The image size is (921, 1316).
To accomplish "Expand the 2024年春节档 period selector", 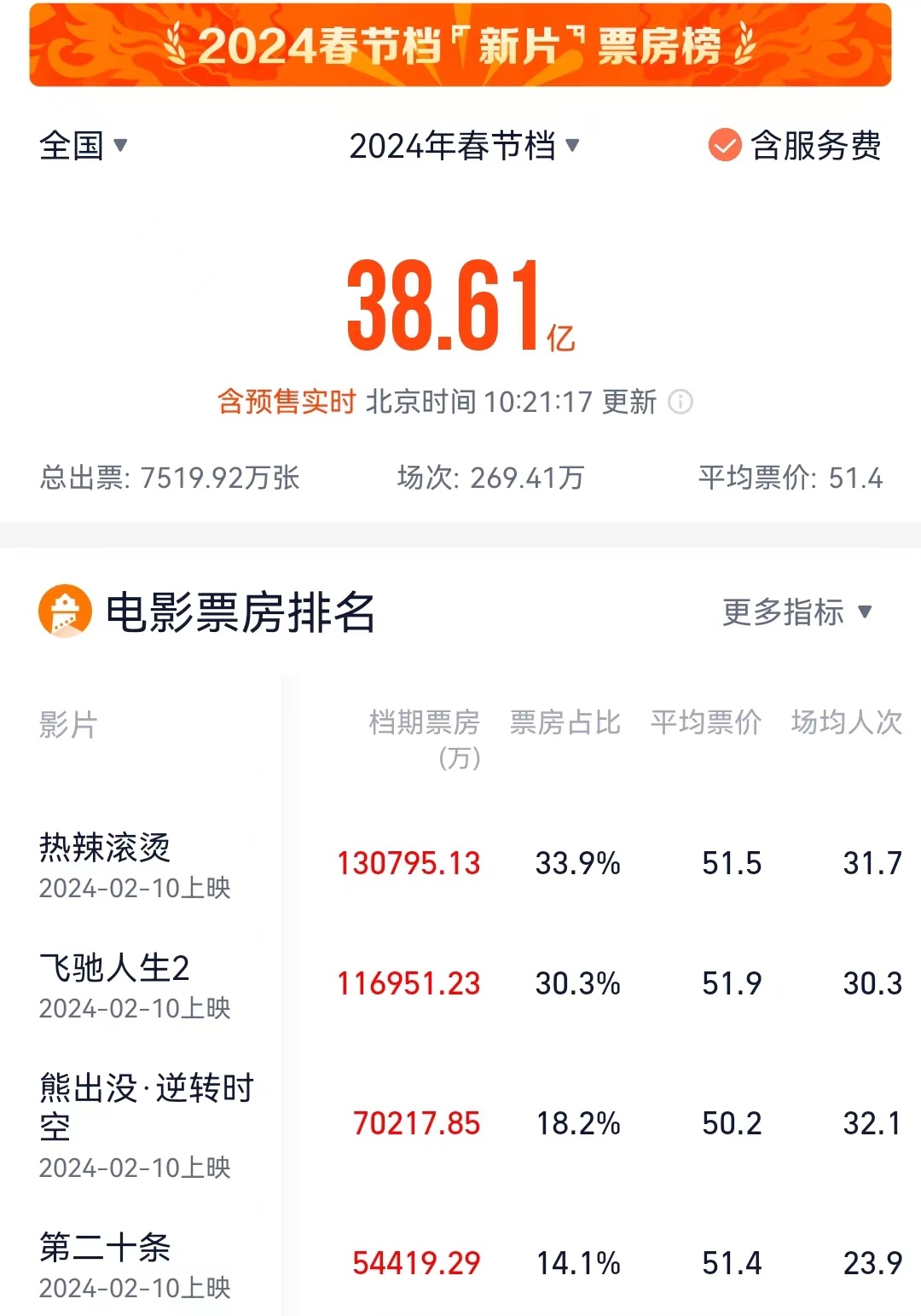I will coord(464,146).
